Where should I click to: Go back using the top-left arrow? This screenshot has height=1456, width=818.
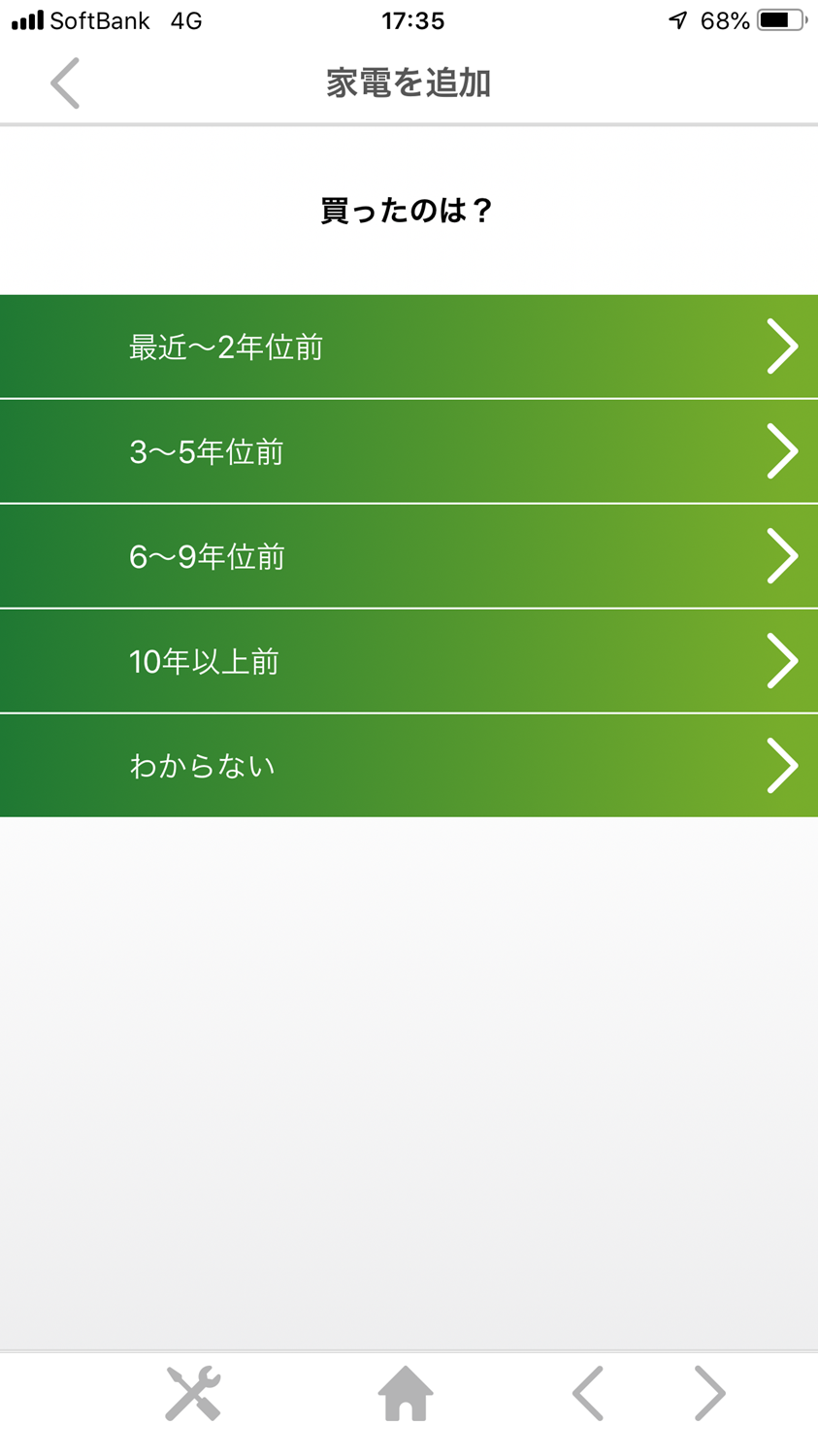[x=65, y=83]
